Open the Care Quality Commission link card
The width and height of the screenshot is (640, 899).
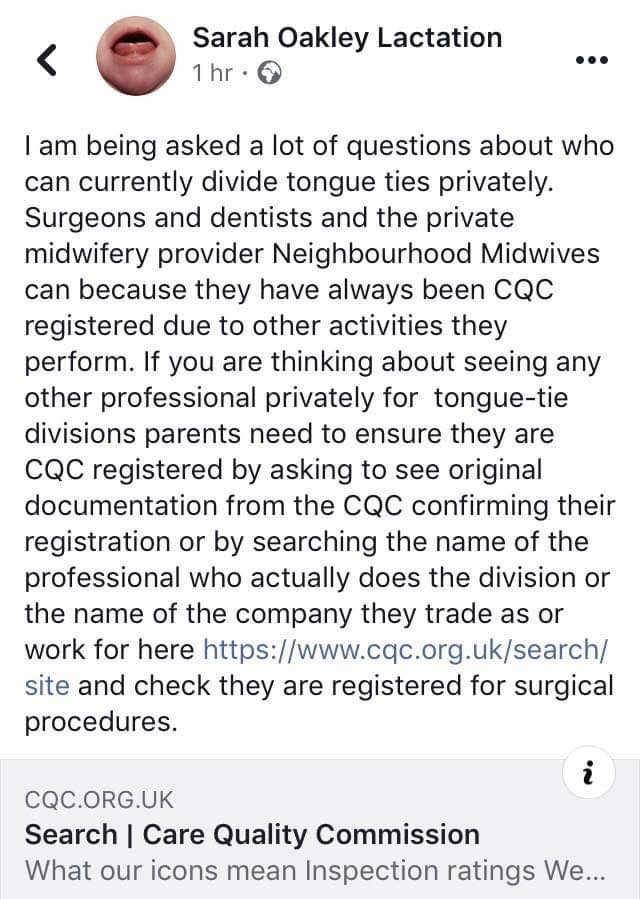coord(252,834)
